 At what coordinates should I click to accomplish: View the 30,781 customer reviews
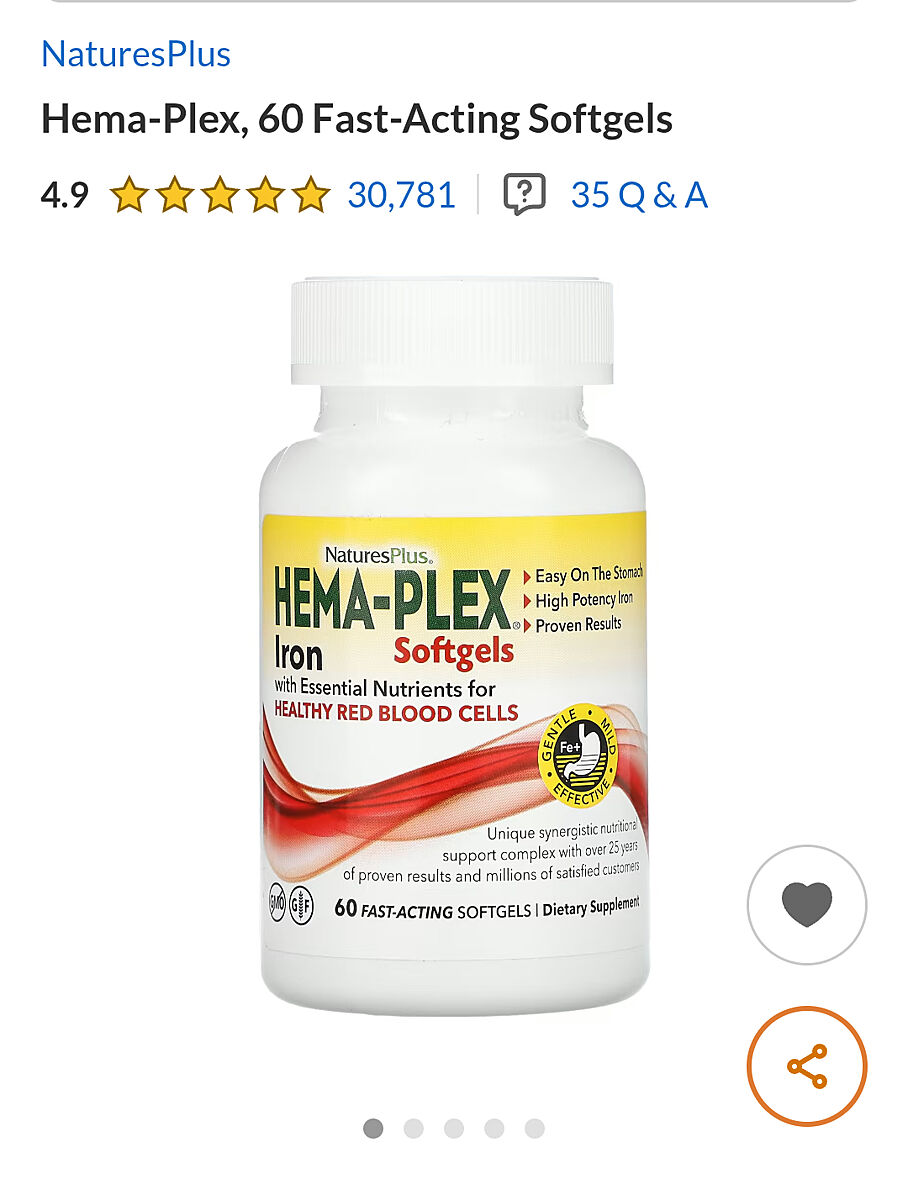click(x=401, y=194)
